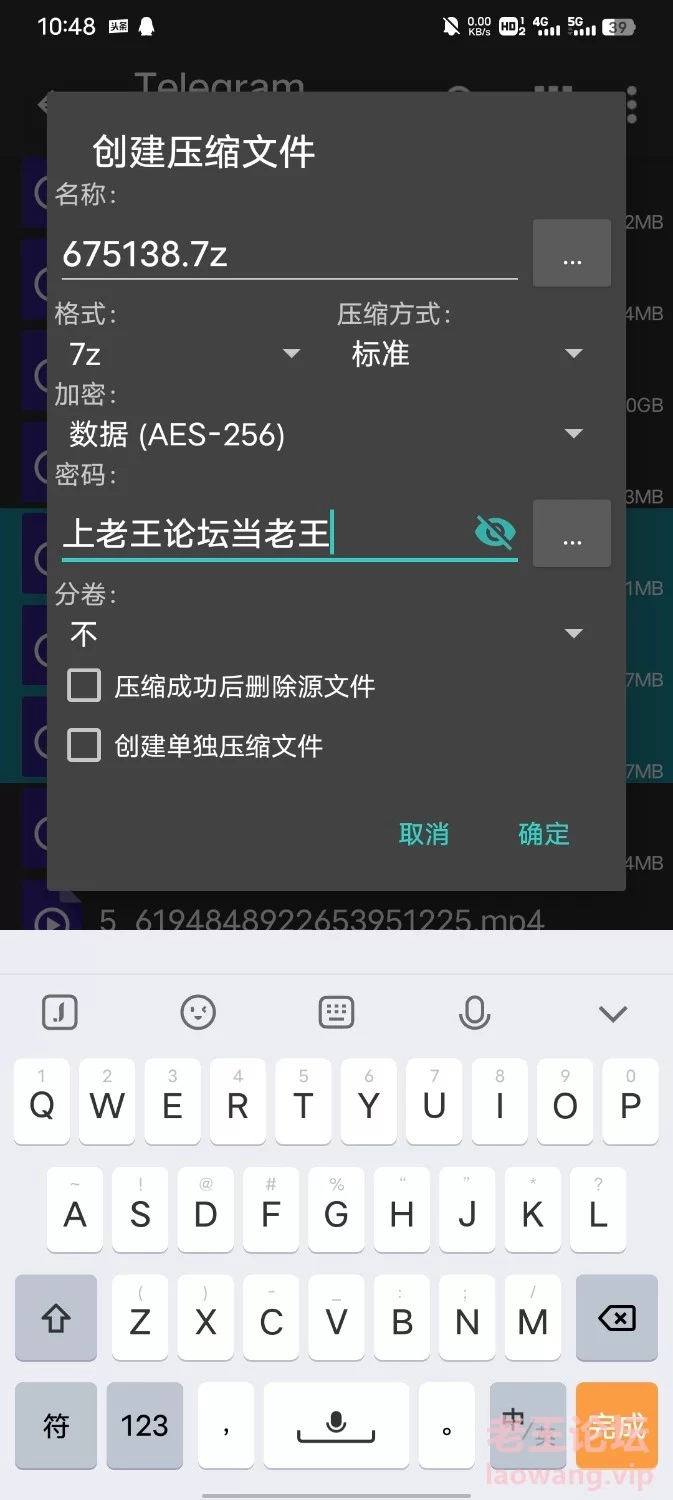Check 创建单独压缩文件 checkbox
This screenshot has height=1500, width=673.
[84, 746]
